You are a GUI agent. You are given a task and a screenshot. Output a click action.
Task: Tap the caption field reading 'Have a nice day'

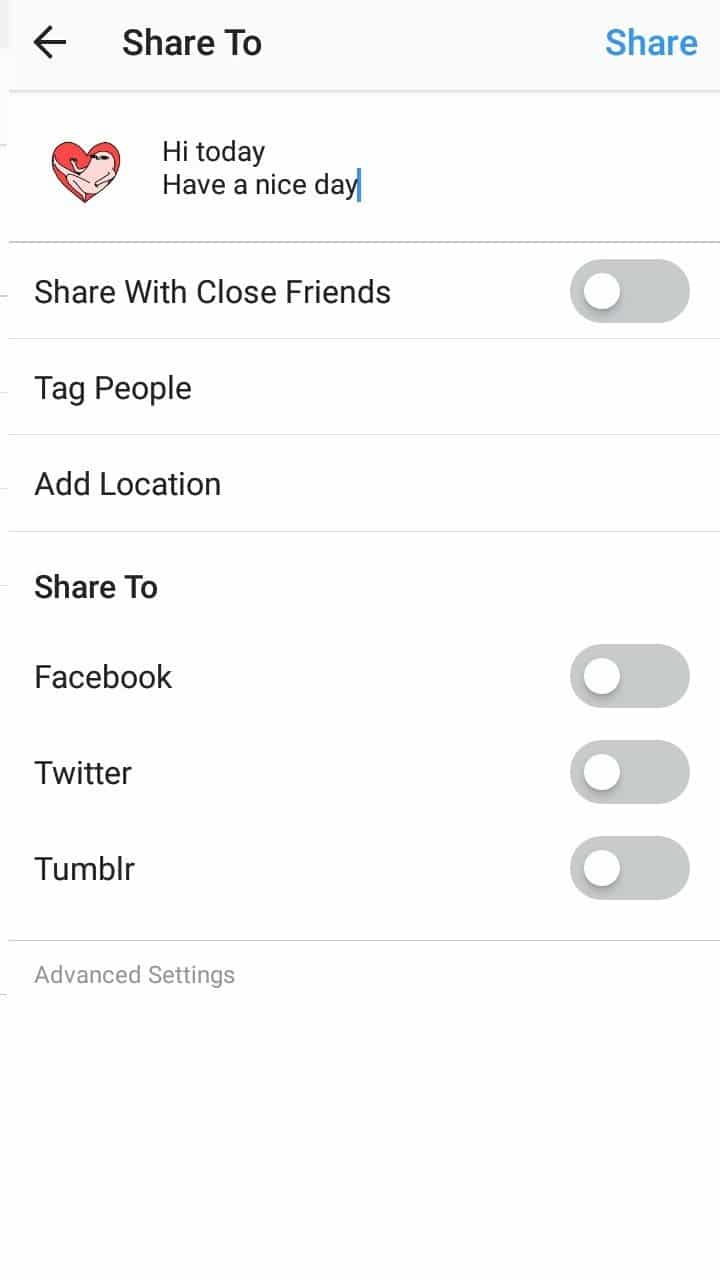pyautogui.click(x=262, y=168)
